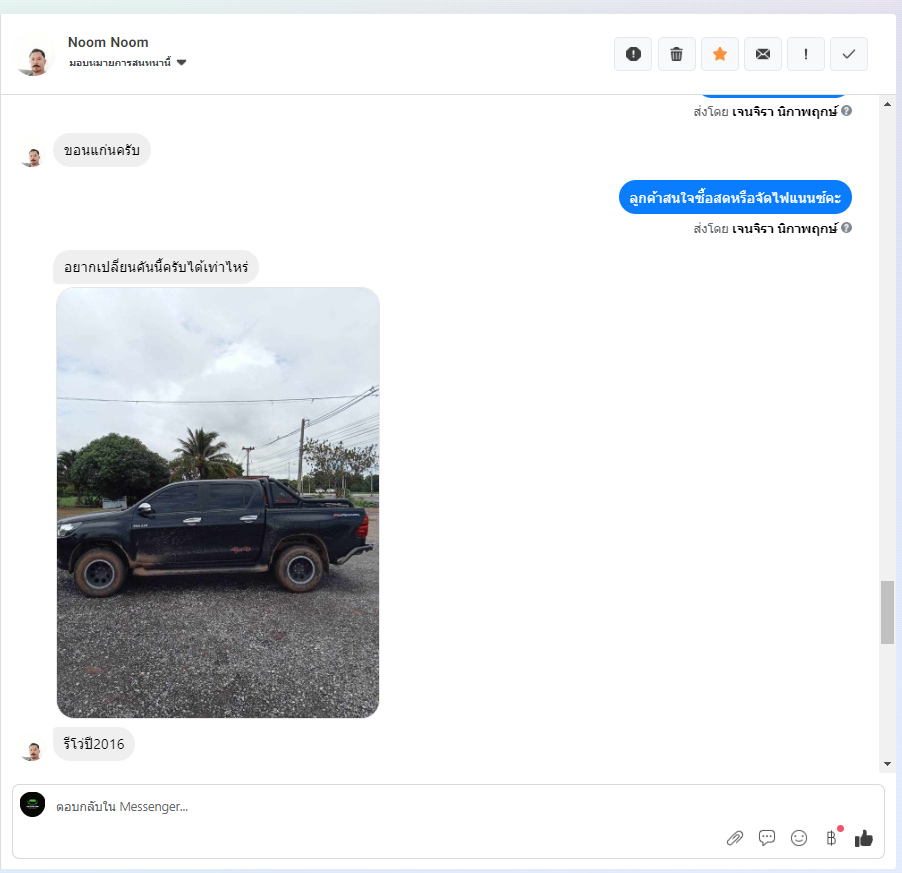Viewport: 902px width, 873px height.
Task: Send a thumbs-up like
Action: 863,838
